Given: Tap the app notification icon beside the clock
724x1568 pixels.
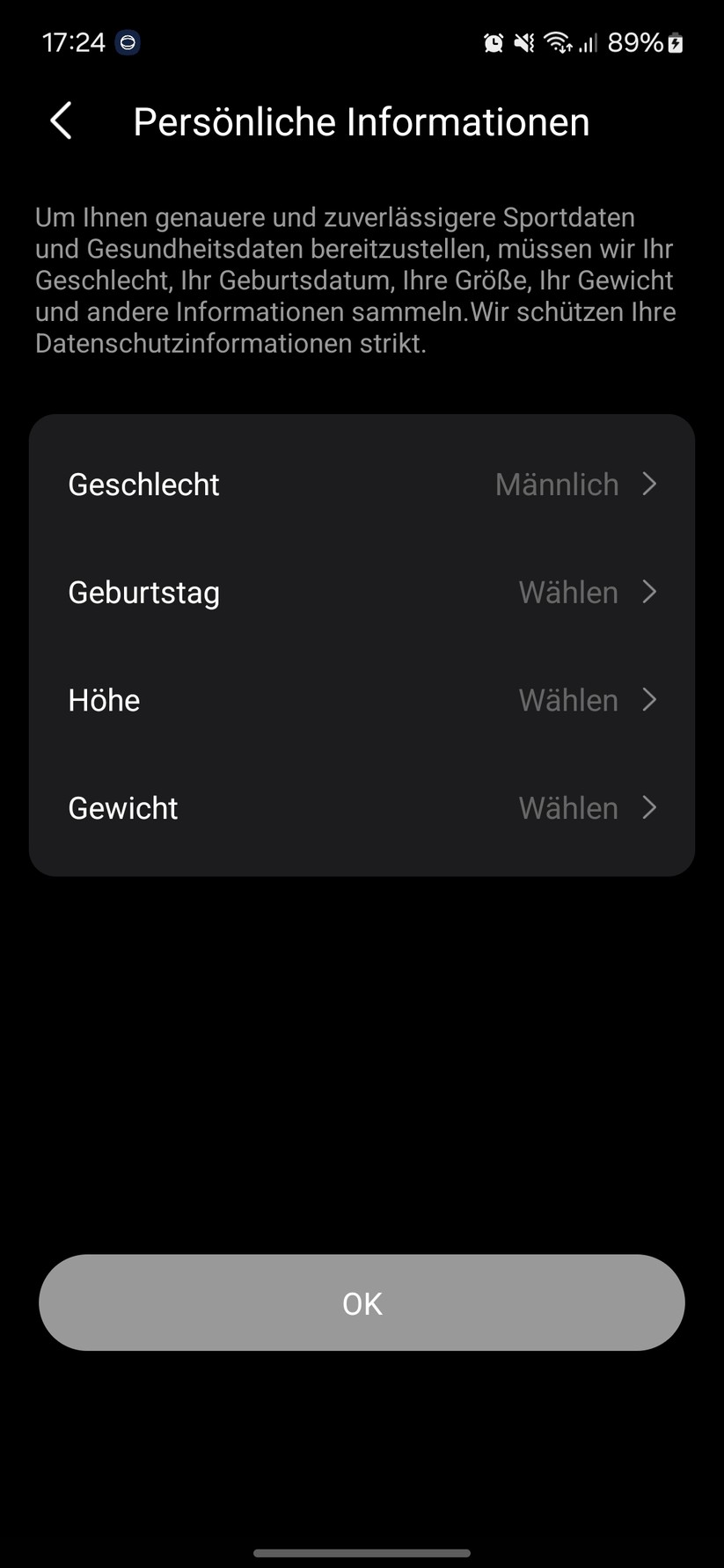Looking at the screenshot, I should coord(126,42).
